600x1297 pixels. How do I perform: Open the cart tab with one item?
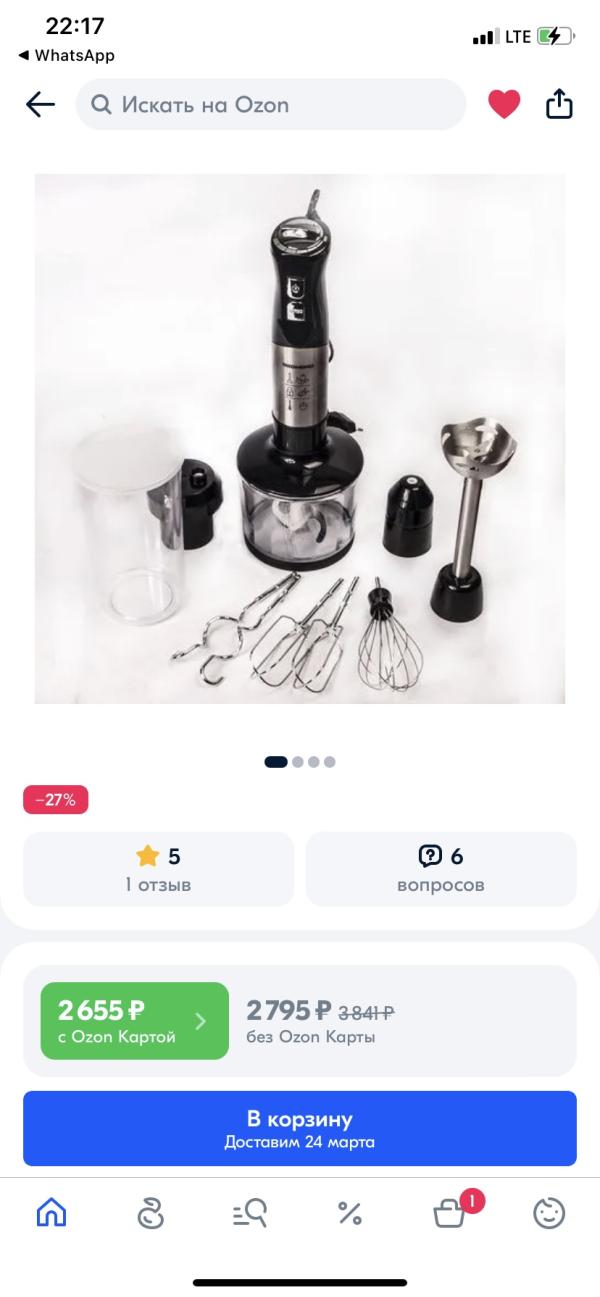pyautogui.click(x=450, y=1214)
